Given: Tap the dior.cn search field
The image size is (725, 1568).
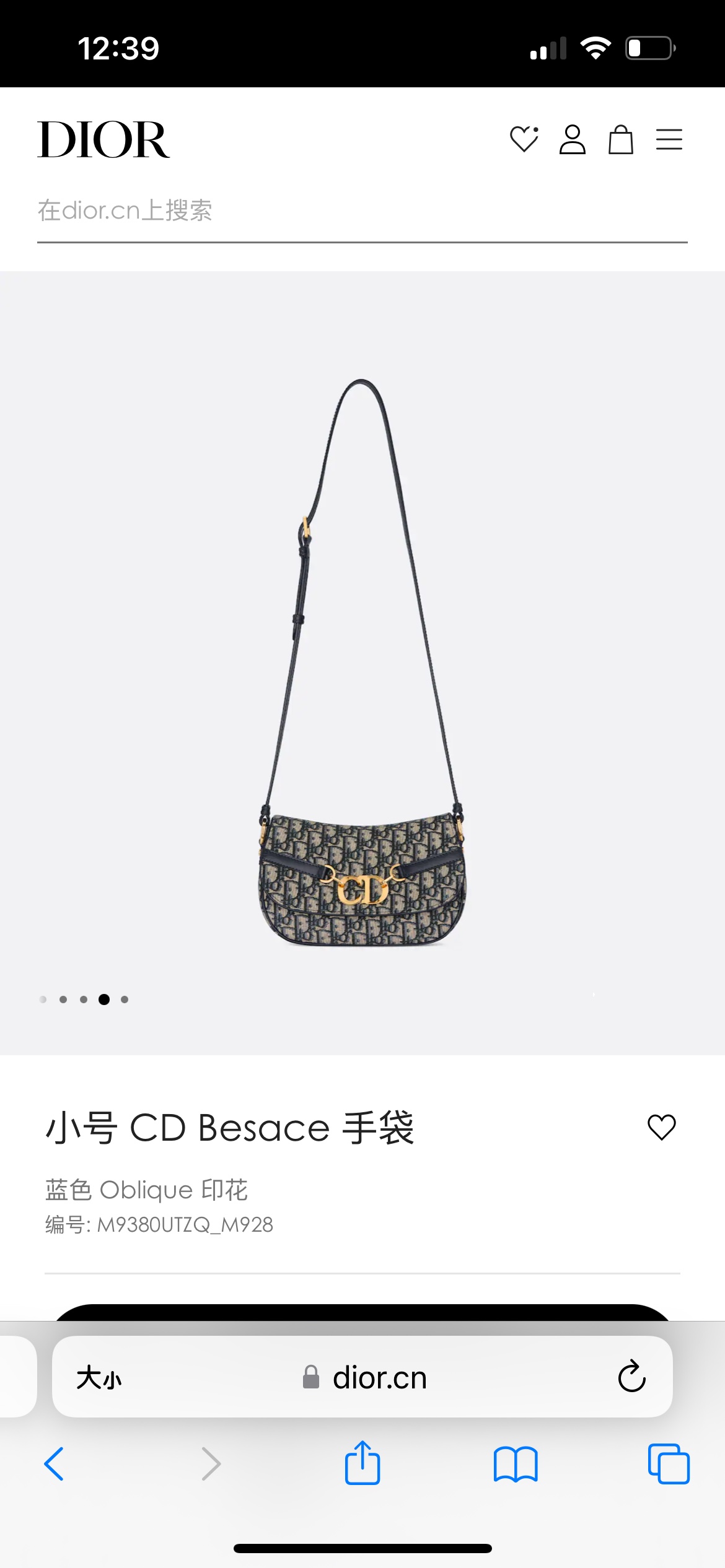Looking at the screenshot, I should tap(362, 211).
